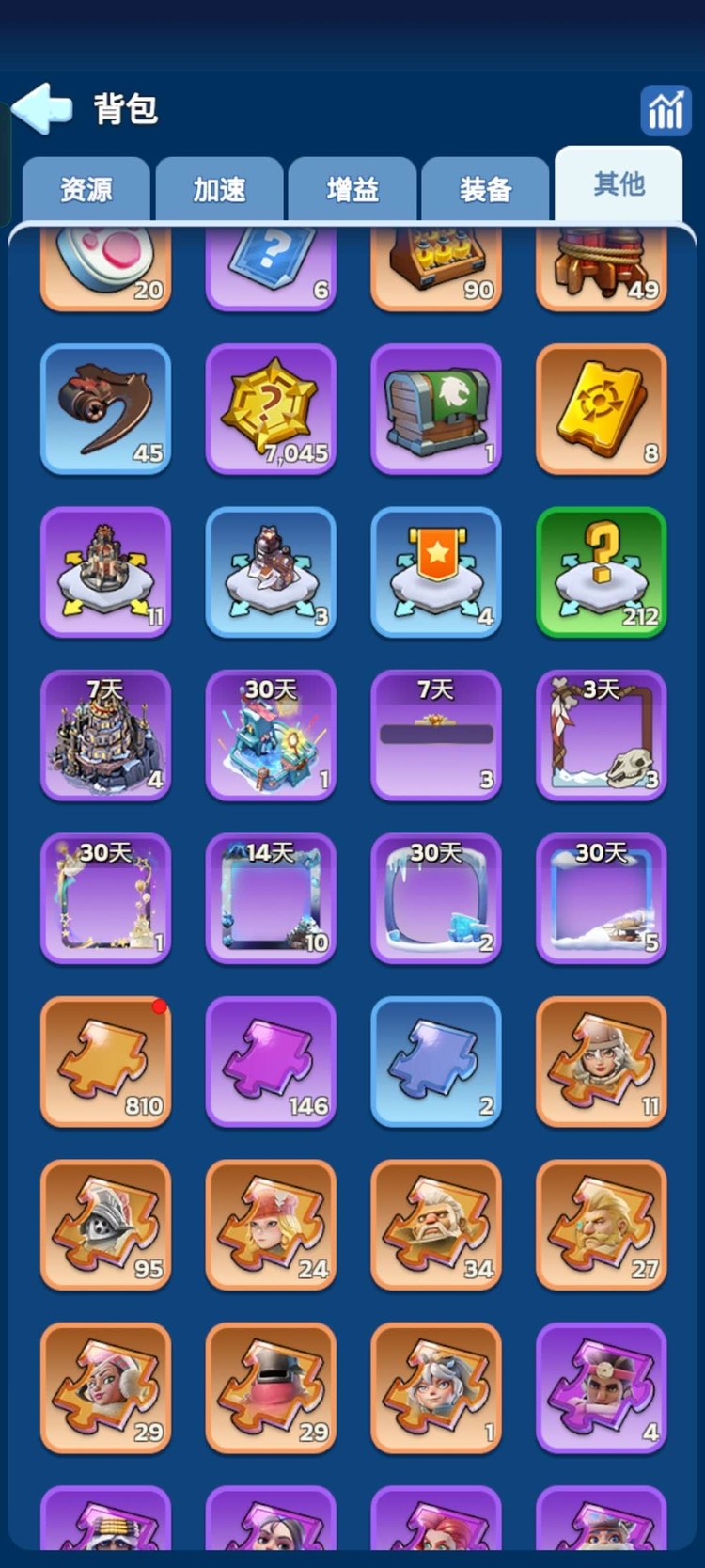Open the orange puzzle piece with 810

105,1062
